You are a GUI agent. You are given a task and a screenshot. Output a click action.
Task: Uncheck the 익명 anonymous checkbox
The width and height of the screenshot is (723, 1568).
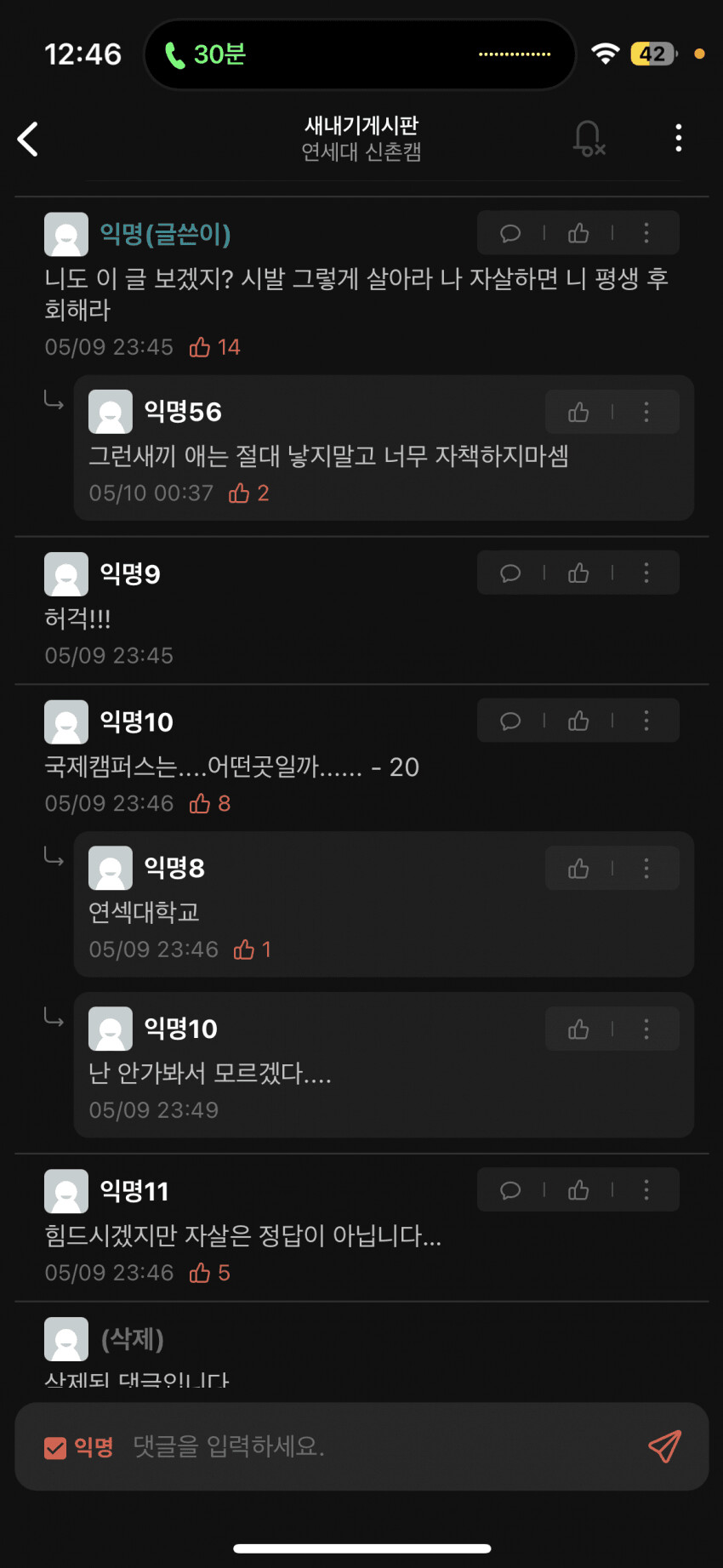click(55, 1447)
